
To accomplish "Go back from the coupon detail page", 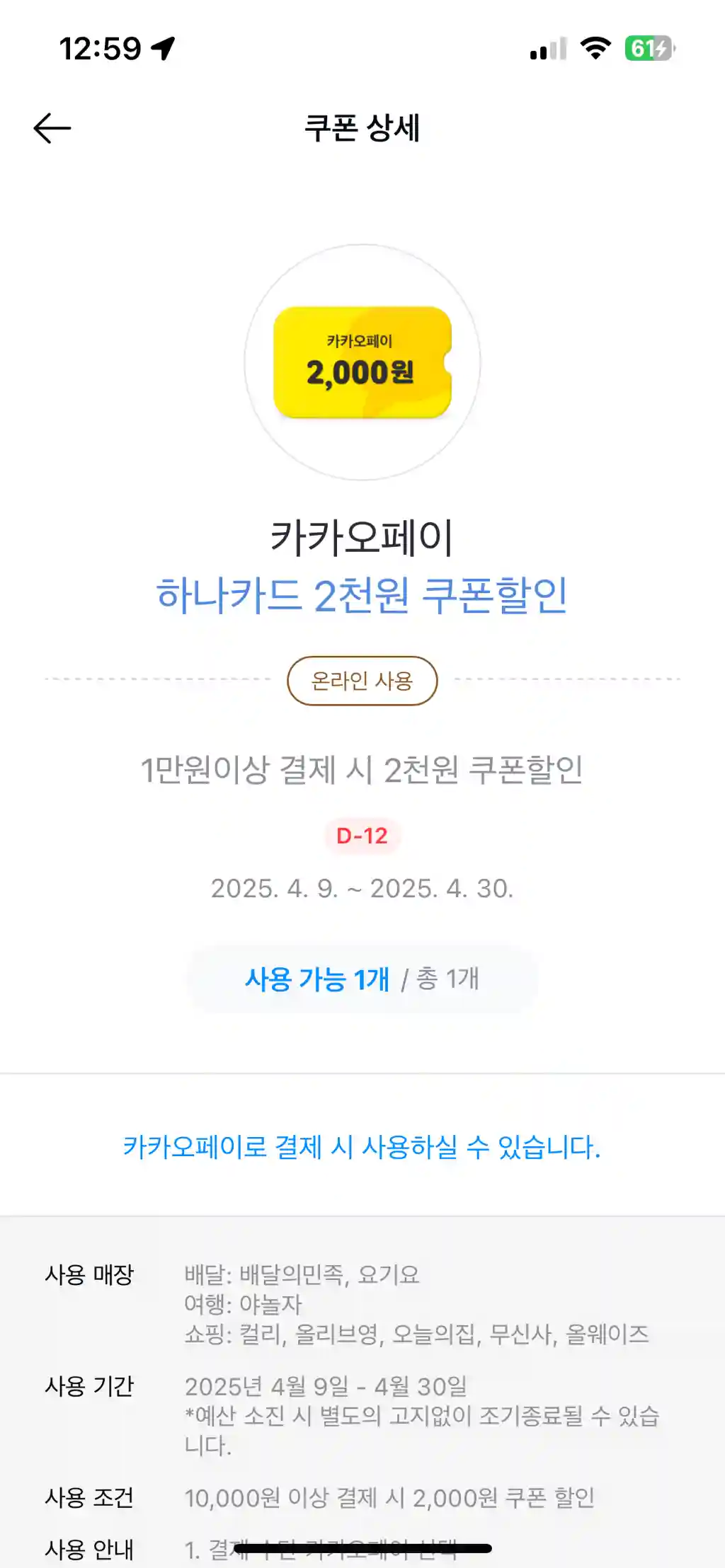I will (52, 128).
